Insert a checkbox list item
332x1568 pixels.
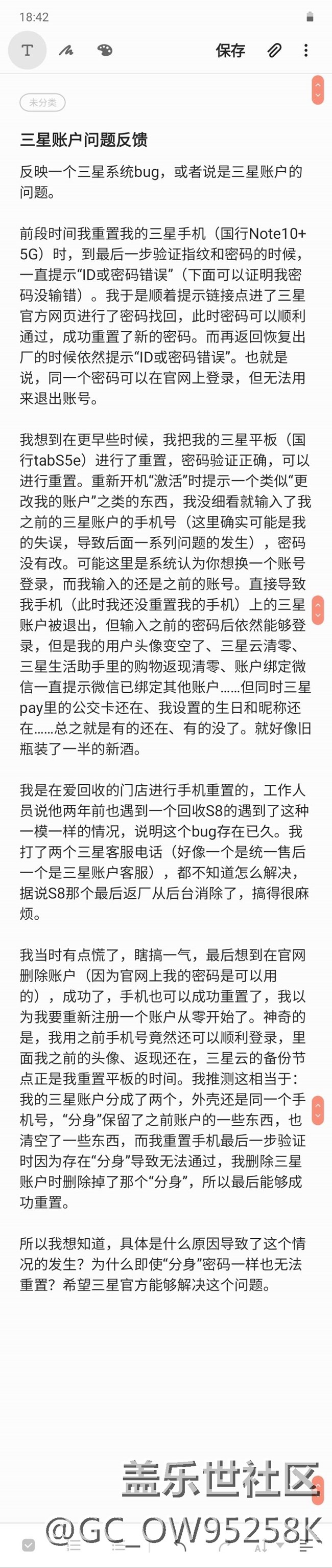tap(28, 1545)
